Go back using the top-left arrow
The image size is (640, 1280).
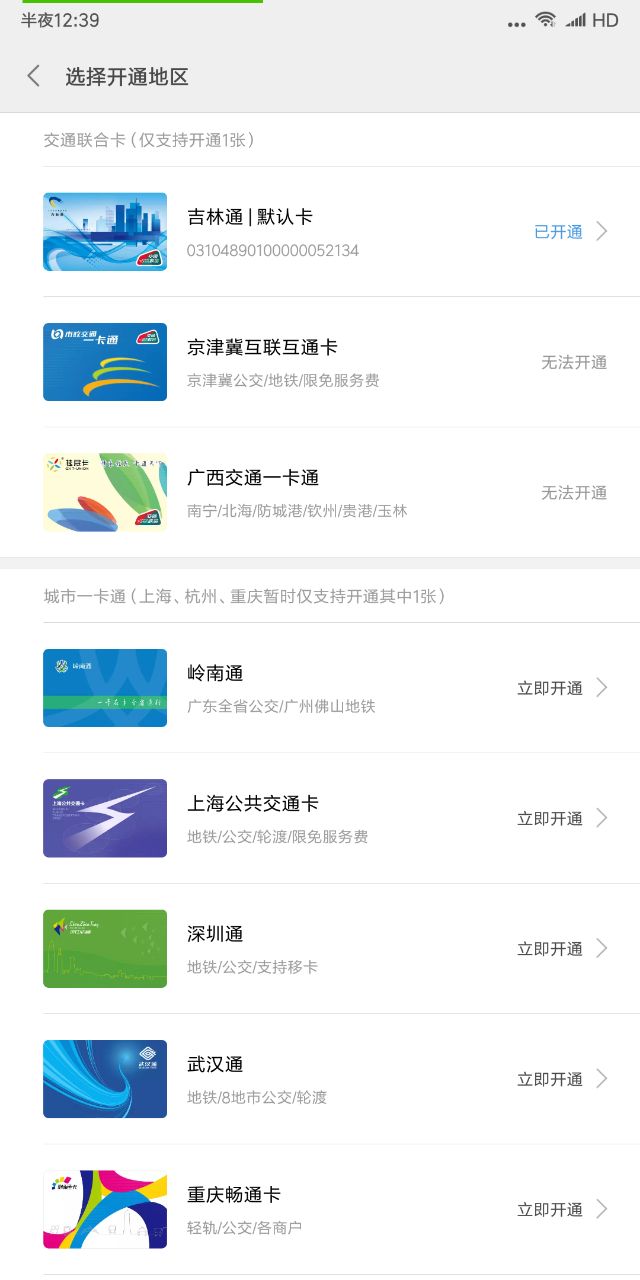pos(34,76)
